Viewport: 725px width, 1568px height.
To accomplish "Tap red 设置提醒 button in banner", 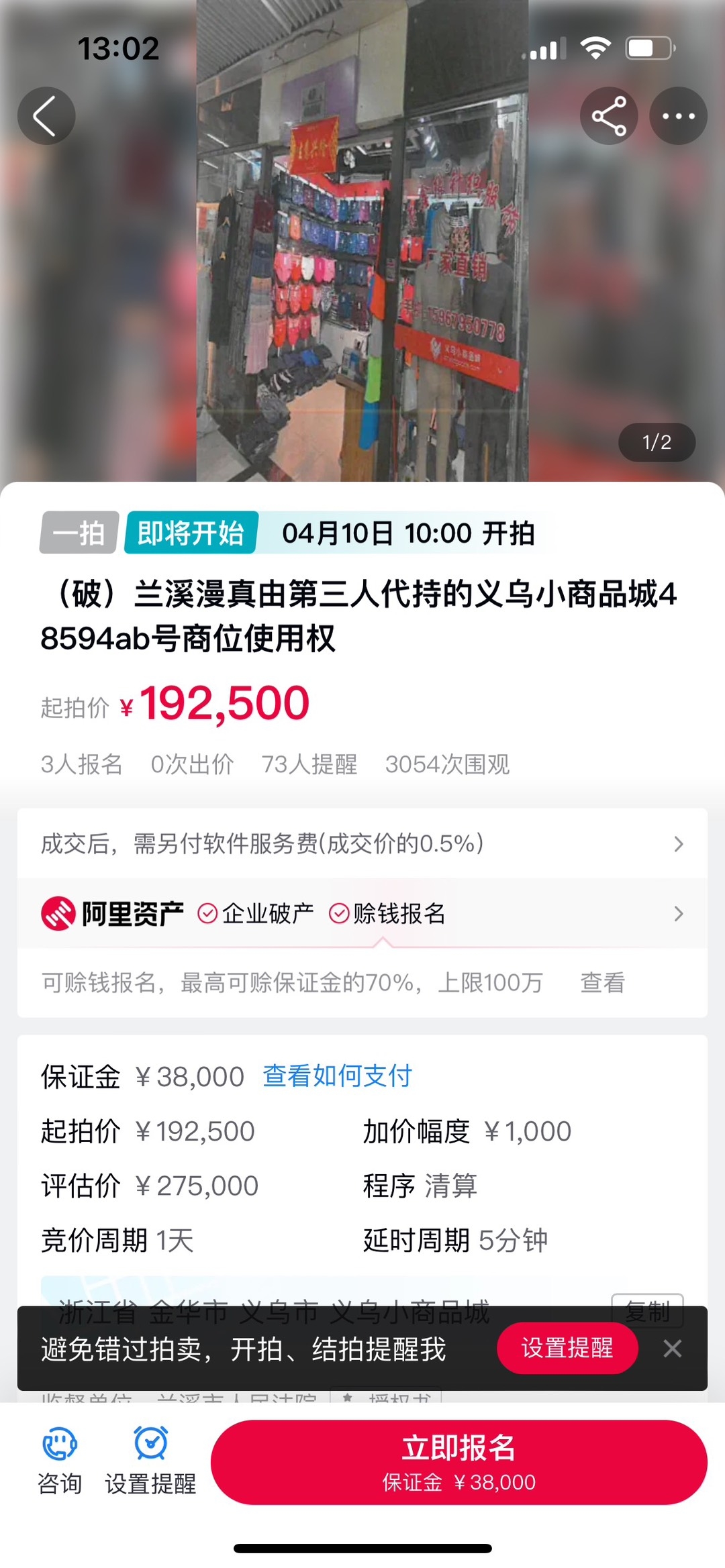I will 567,1348.
